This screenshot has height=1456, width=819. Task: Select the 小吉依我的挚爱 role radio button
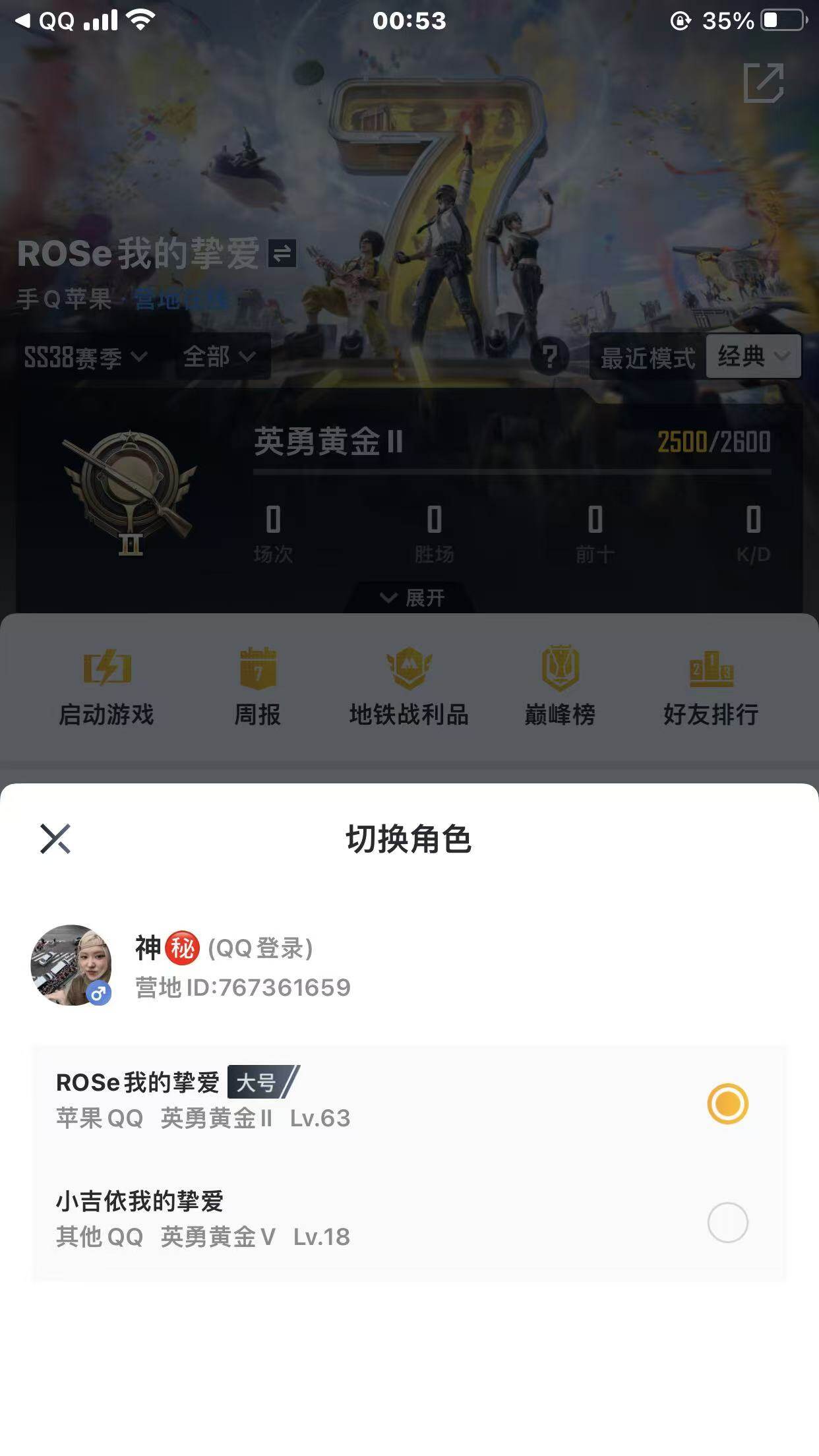point(728,1220)
